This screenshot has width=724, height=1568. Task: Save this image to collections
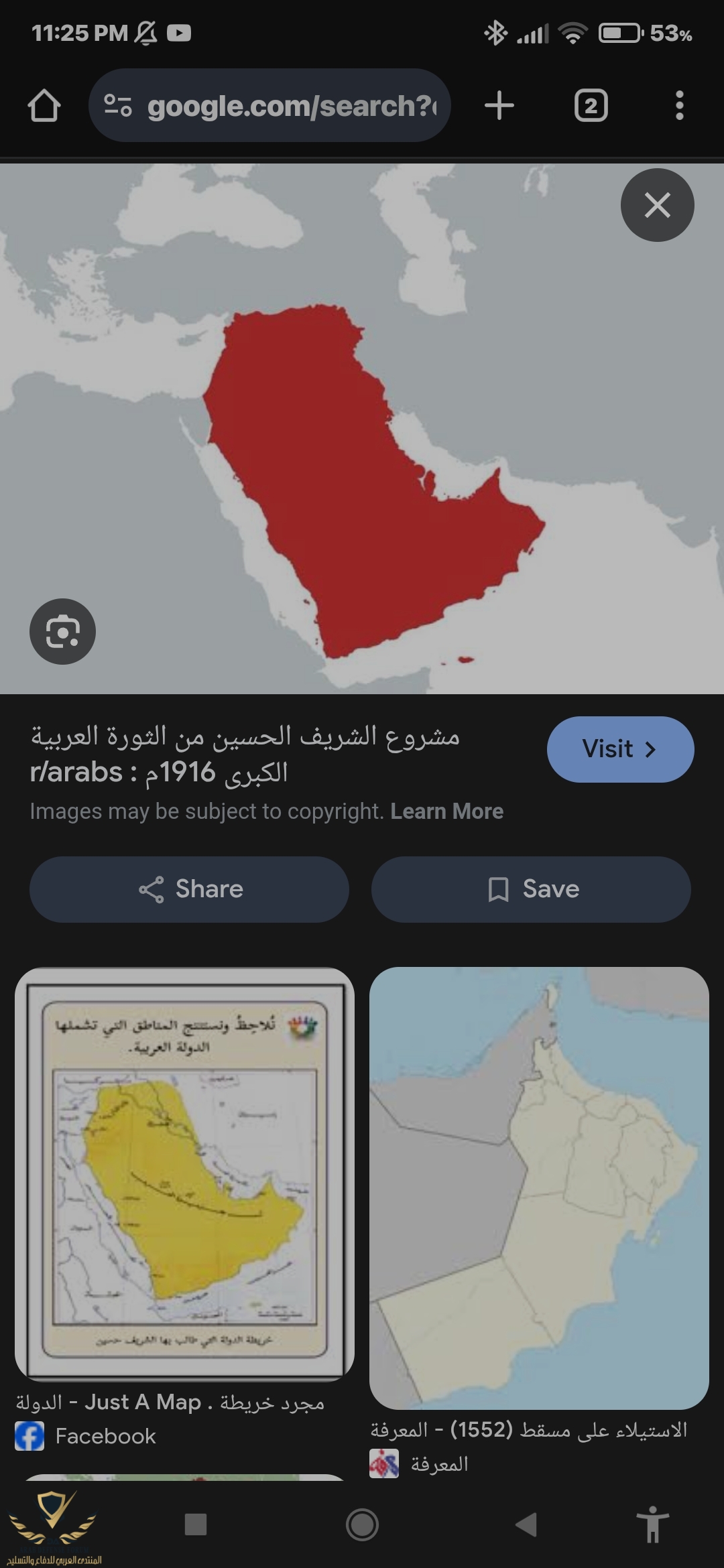[531, 889]
